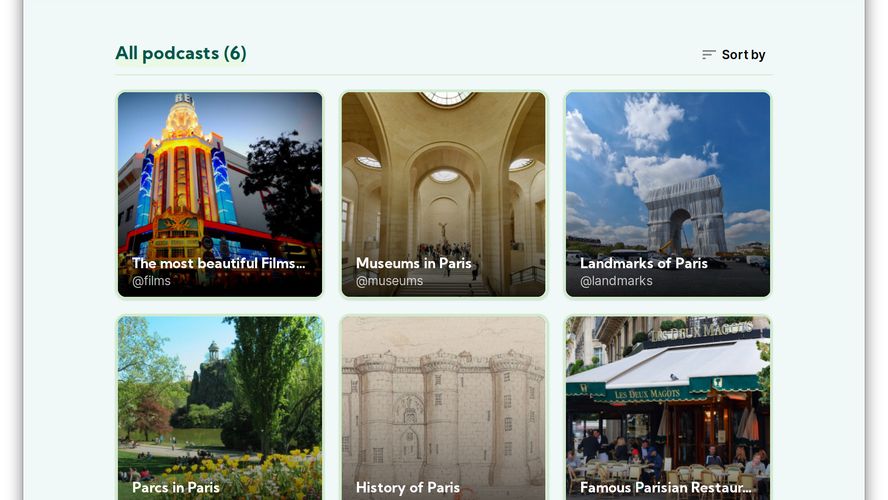This screenshot has height=500, width=888.
Task: Choose the Famous Parisian Restaurants podcast
Action: [668, 408]
